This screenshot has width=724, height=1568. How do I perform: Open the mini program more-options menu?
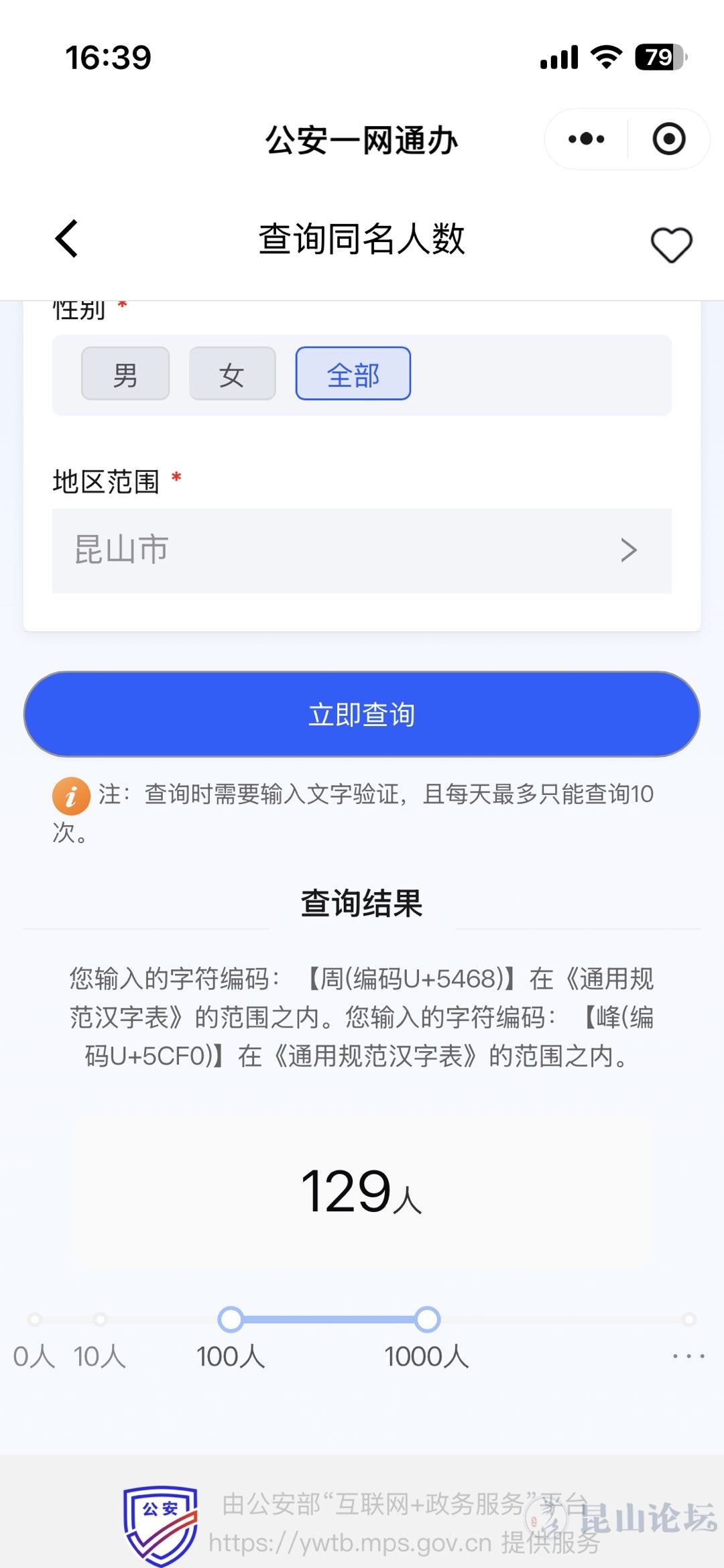pos(587,139)
